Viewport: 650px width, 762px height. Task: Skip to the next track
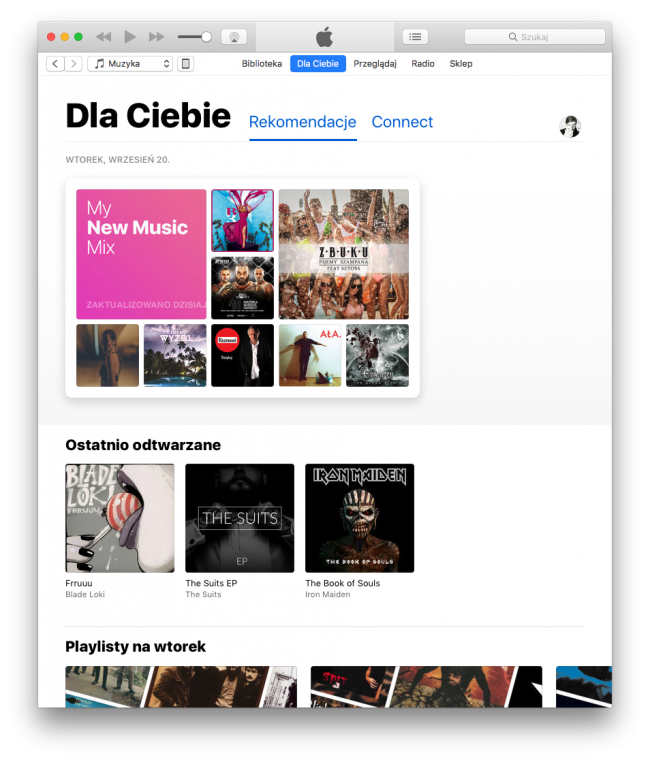point(156,36)
